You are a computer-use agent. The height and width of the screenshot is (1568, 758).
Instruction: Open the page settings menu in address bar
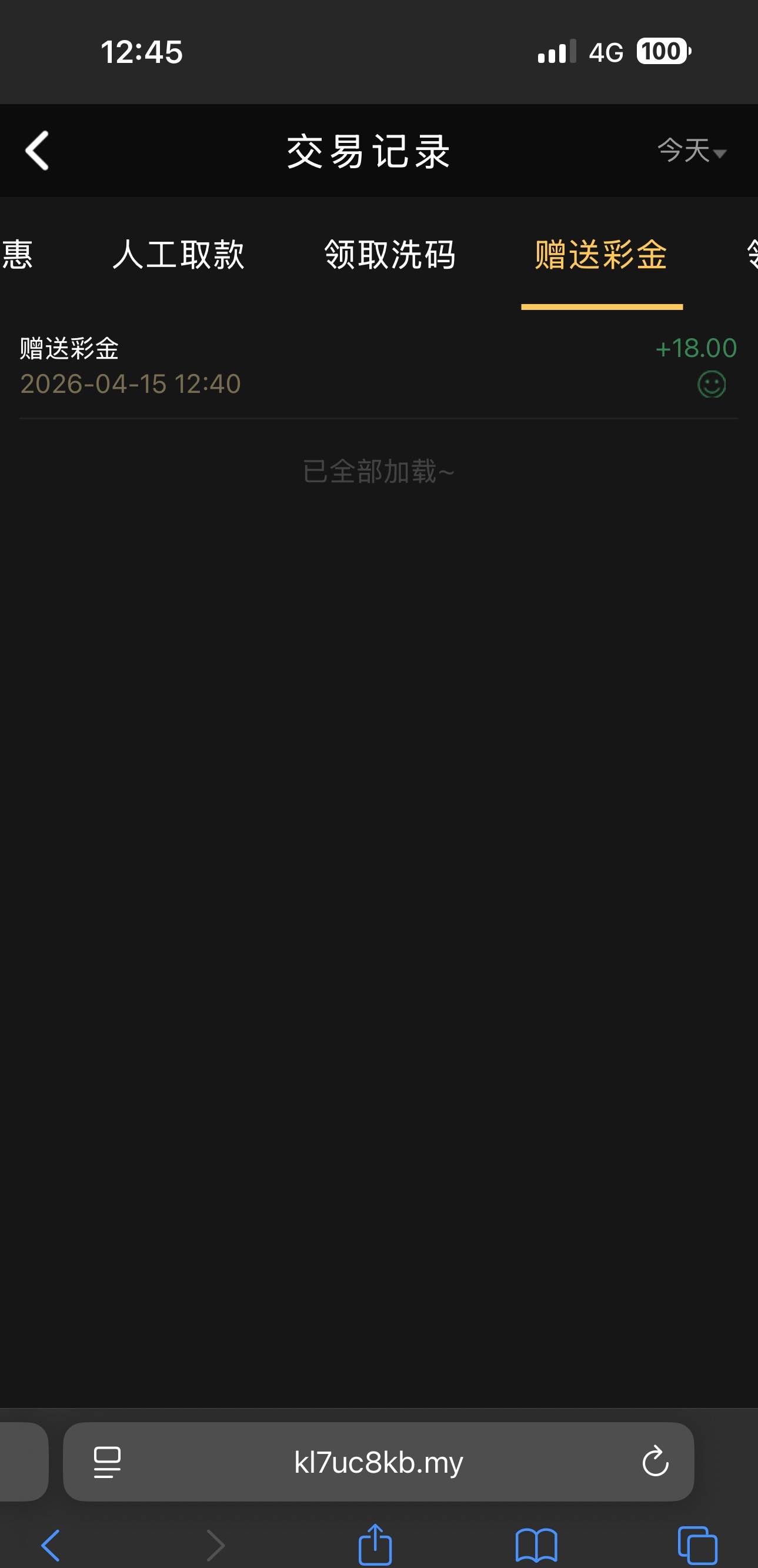(x=107, y=1463)
